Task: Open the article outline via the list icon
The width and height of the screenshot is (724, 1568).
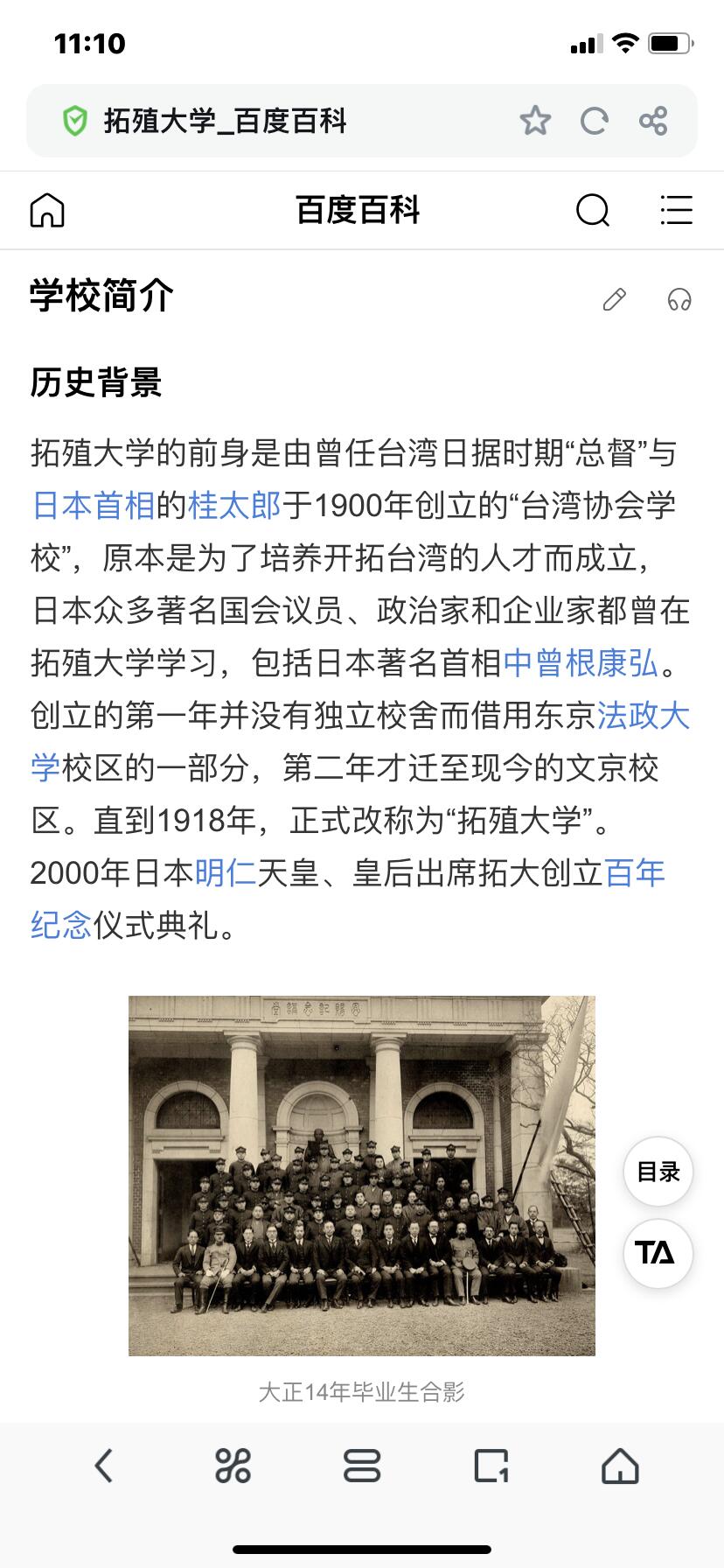Action: click(676, 210)
